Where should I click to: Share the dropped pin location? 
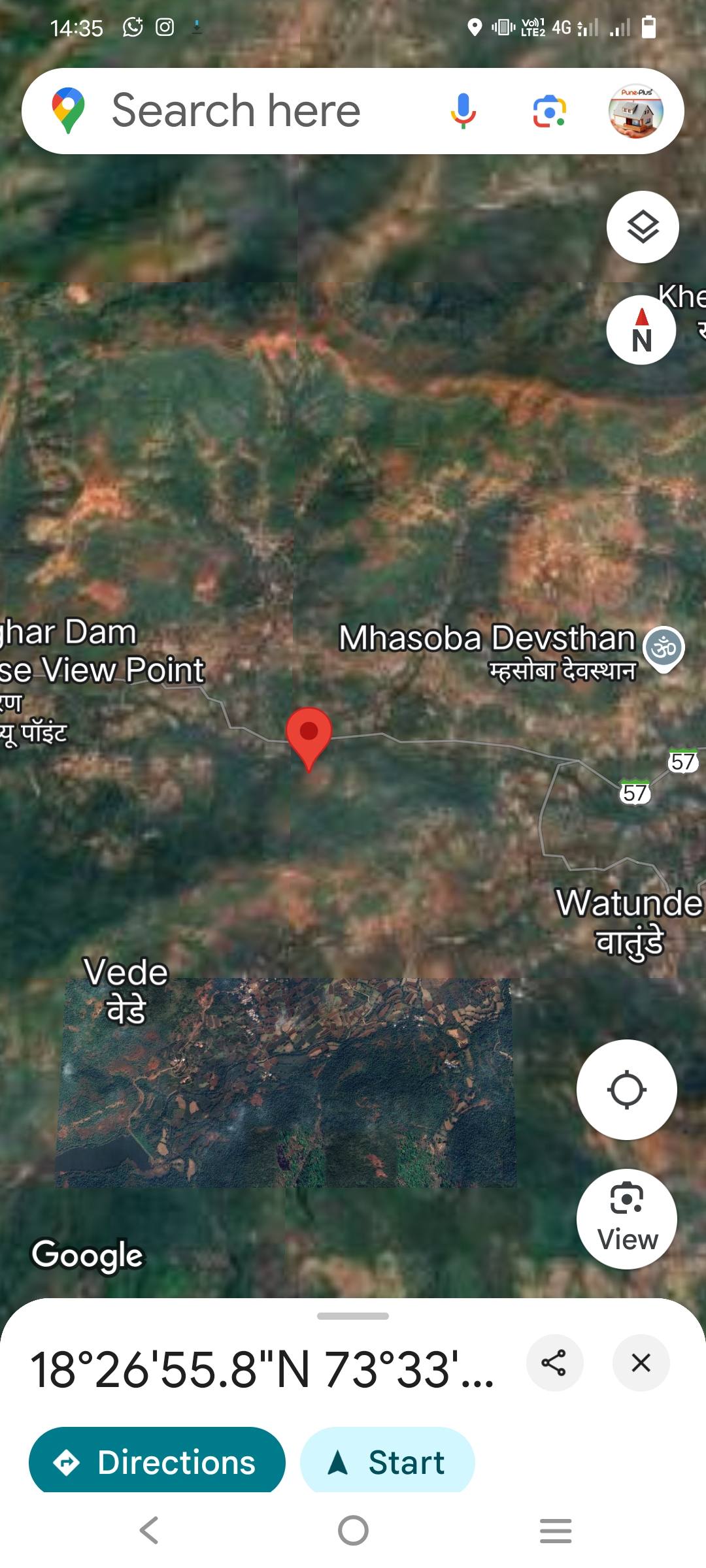click(554, 1362)
